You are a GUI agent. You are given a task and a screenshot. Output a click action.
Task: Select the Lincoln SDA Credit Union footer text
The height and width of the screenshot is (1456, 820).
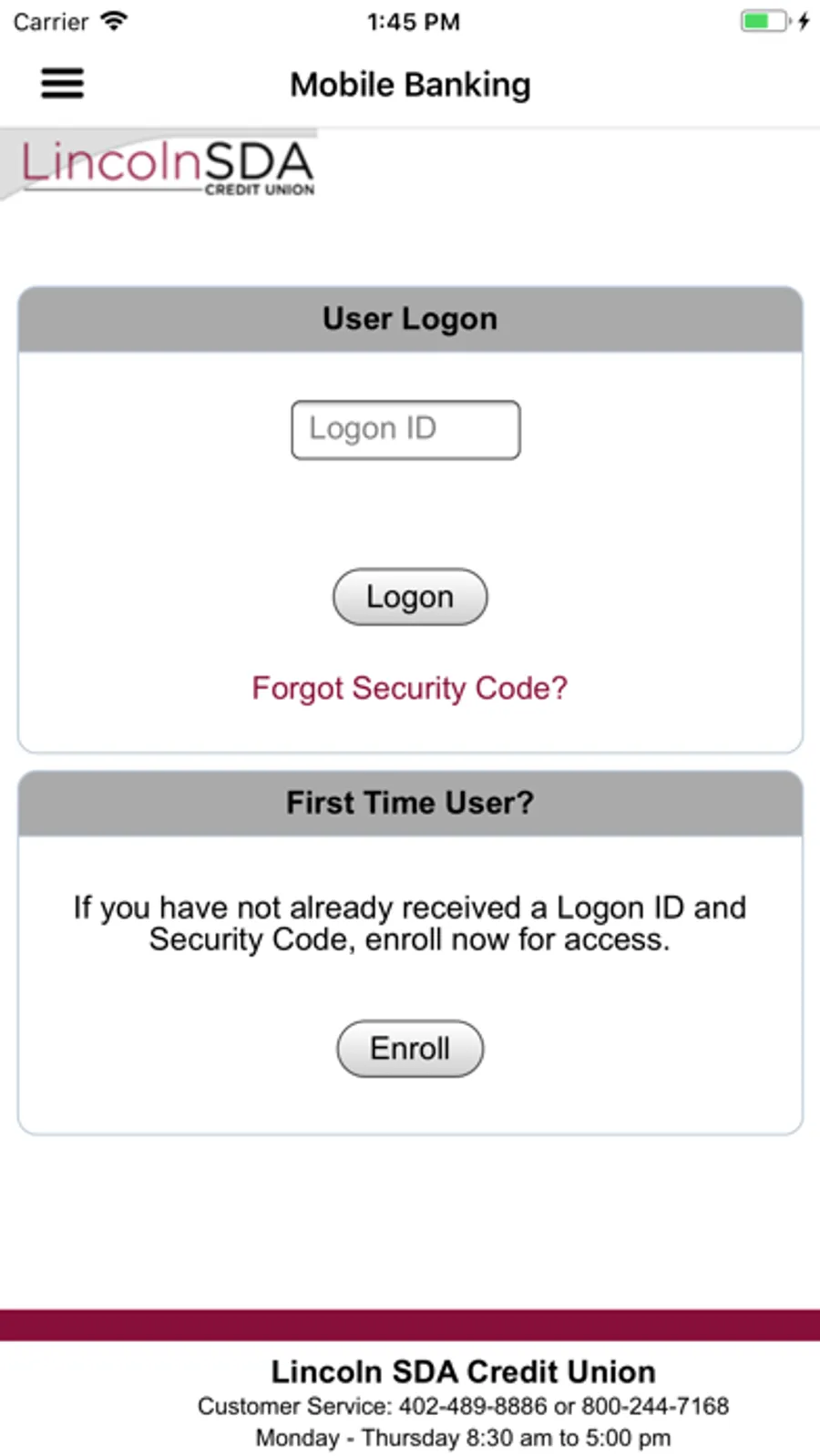(463, 1371)
